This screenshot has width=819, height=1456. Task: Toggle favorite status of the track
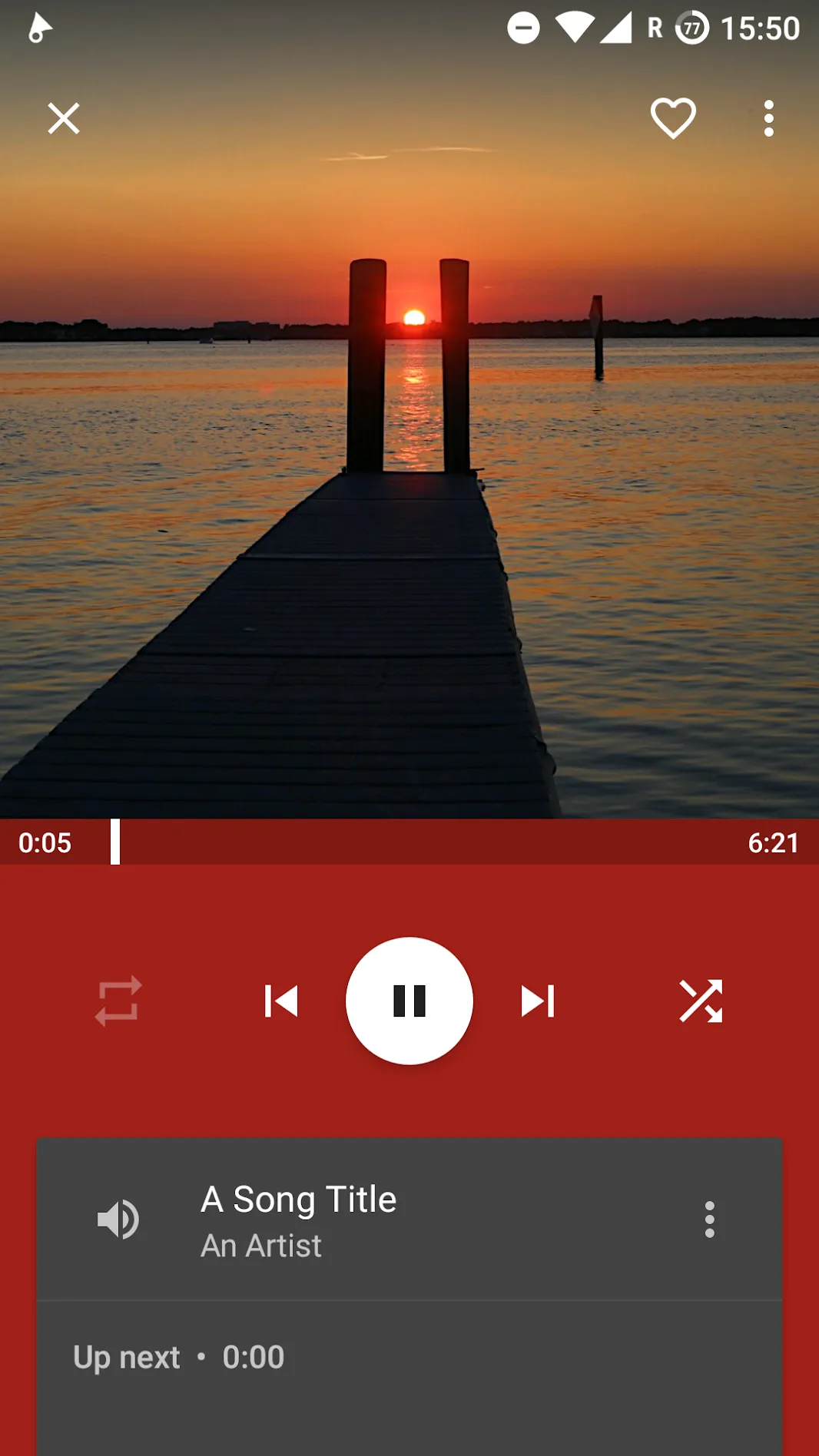[671, 119]
